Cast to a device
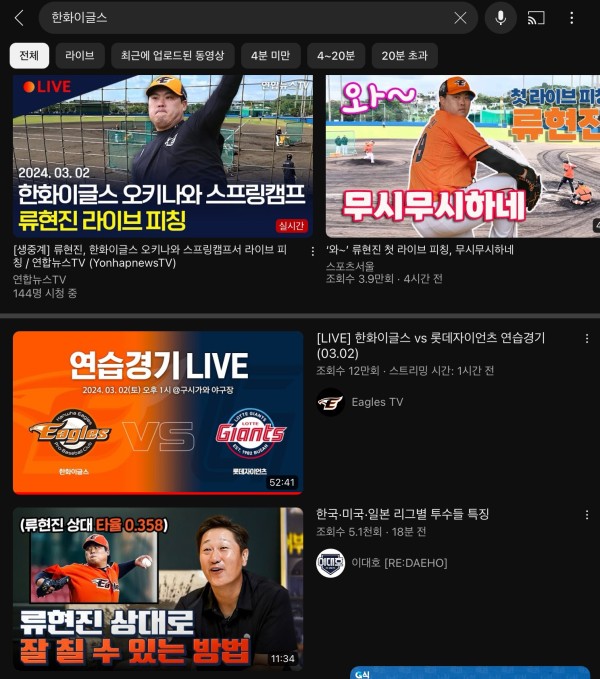This screenshot has width=600, height=679. click(536, 18)
